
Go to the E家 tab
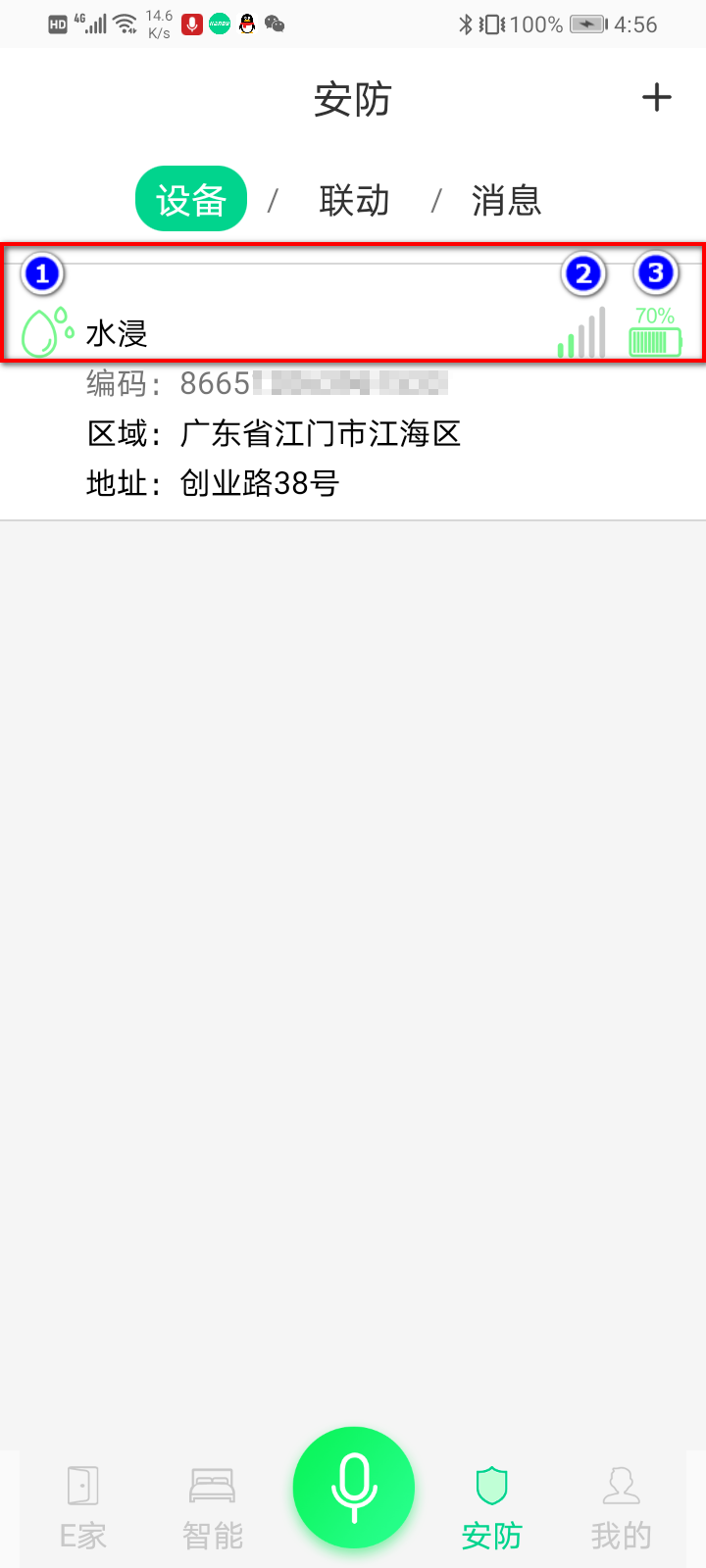[83, 1507]
